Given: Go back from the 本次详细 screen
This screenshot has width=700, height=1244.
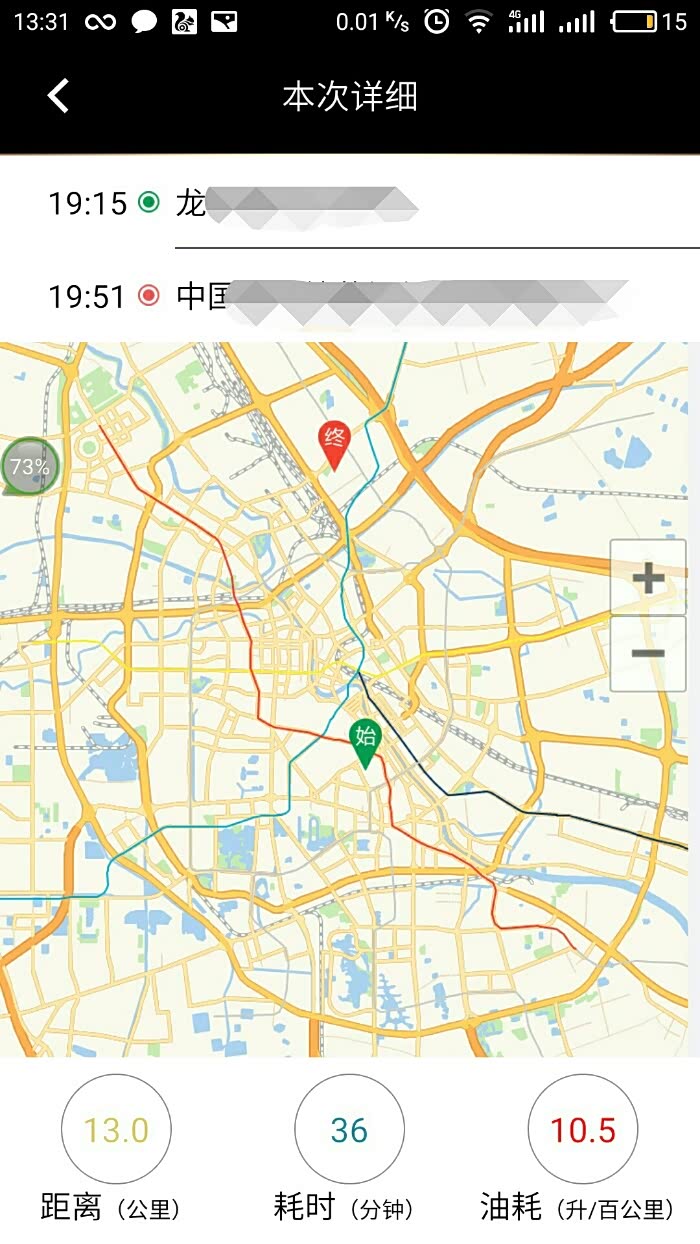Looking at the screenshot, I should pyautogui.click(x=58, y=96).
